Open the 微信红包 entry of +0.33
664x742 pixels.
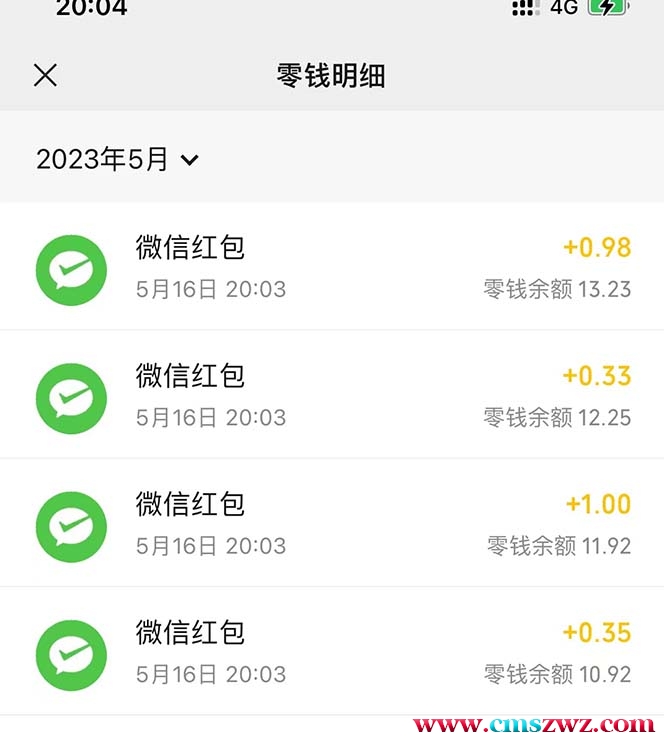point(332,396)
